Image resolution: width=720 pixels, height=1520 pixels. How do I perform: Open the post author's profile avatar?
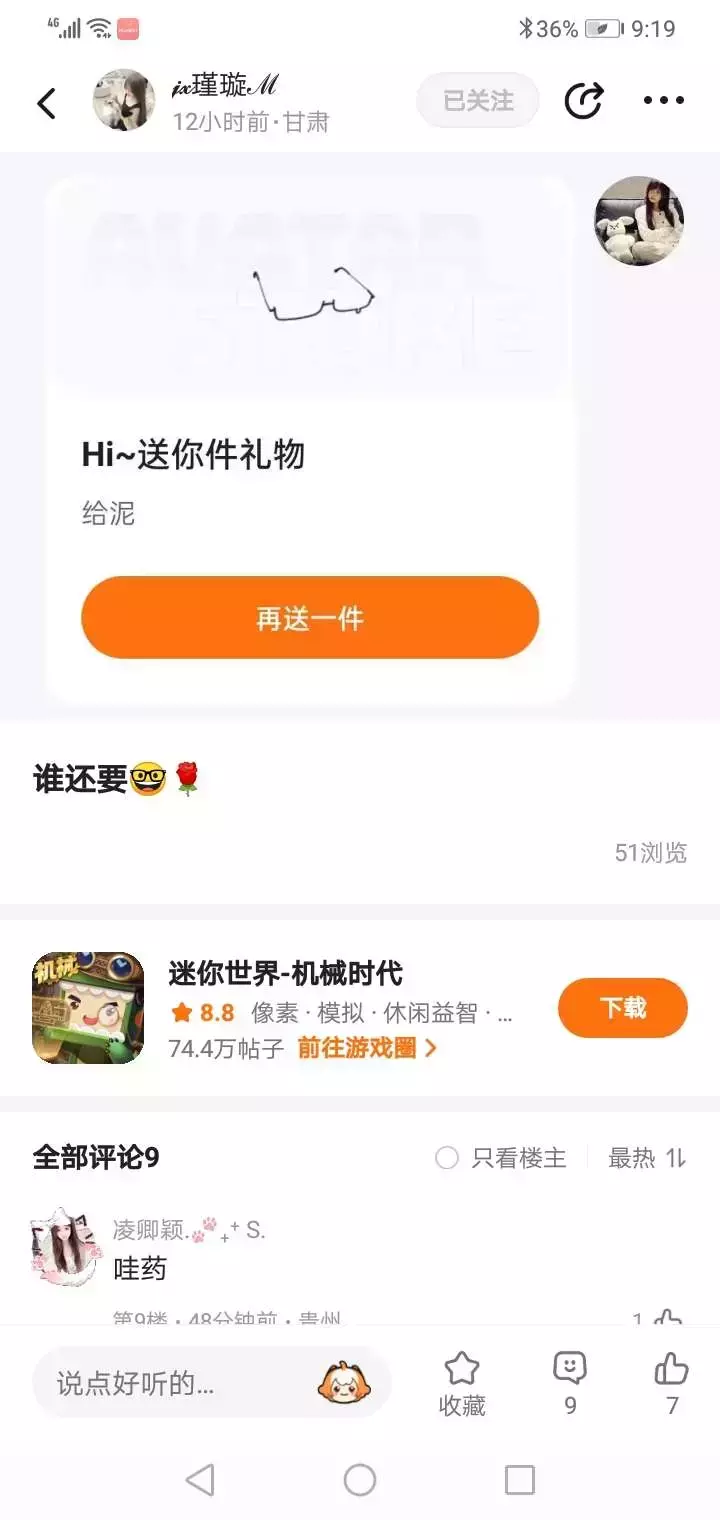pos(124,100)
